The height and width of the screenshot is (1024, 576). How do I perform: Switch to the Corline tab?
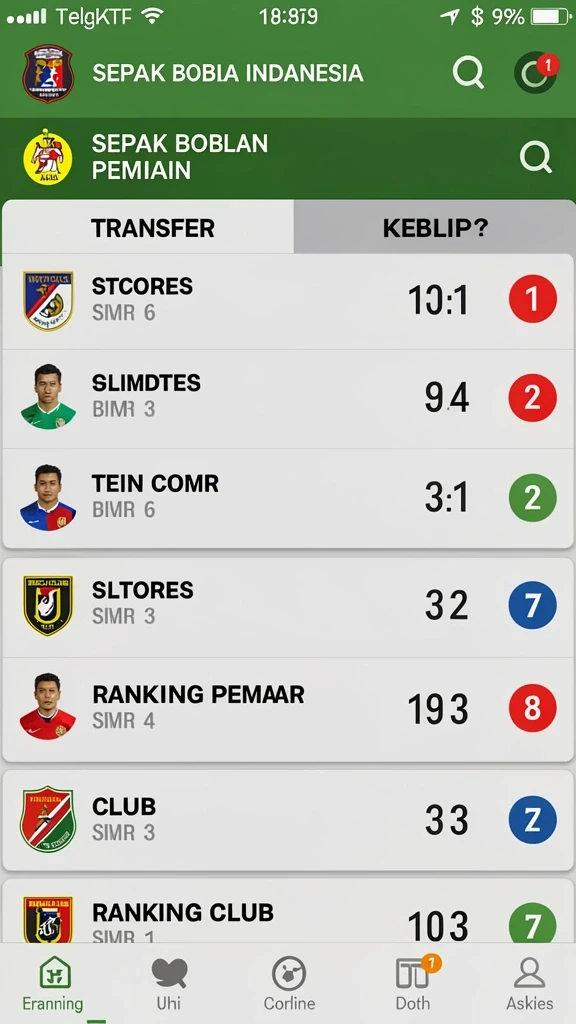click(289, 984)
